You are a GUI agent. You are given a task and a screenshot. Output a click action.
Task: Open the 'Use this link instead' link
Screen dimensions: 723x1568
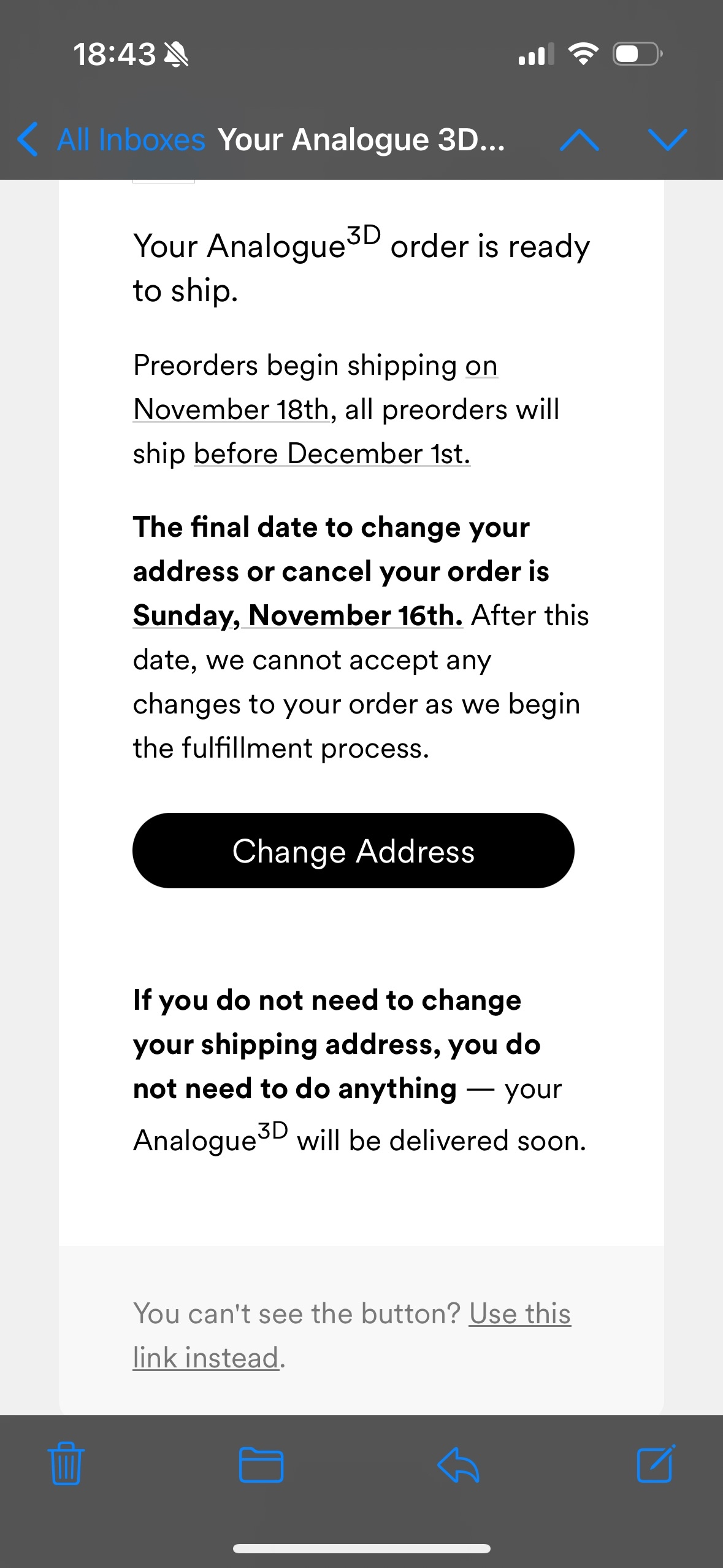pos(519,1314)
